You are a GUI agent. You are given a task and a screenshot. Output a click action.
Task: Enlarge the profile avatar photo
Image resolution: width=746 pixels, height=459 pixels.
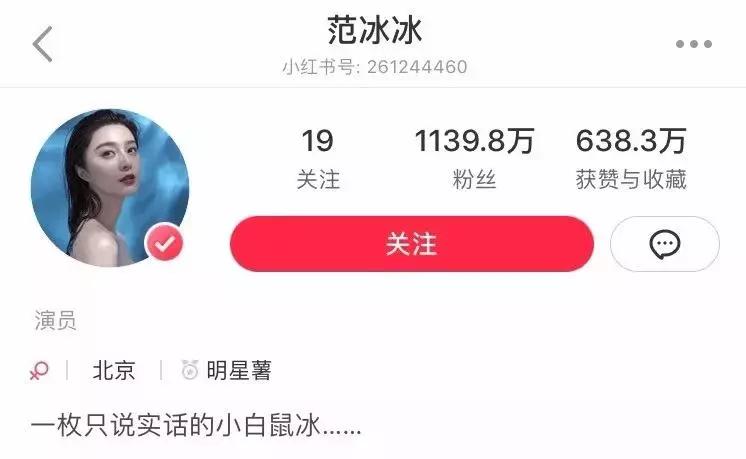[109, 188]
